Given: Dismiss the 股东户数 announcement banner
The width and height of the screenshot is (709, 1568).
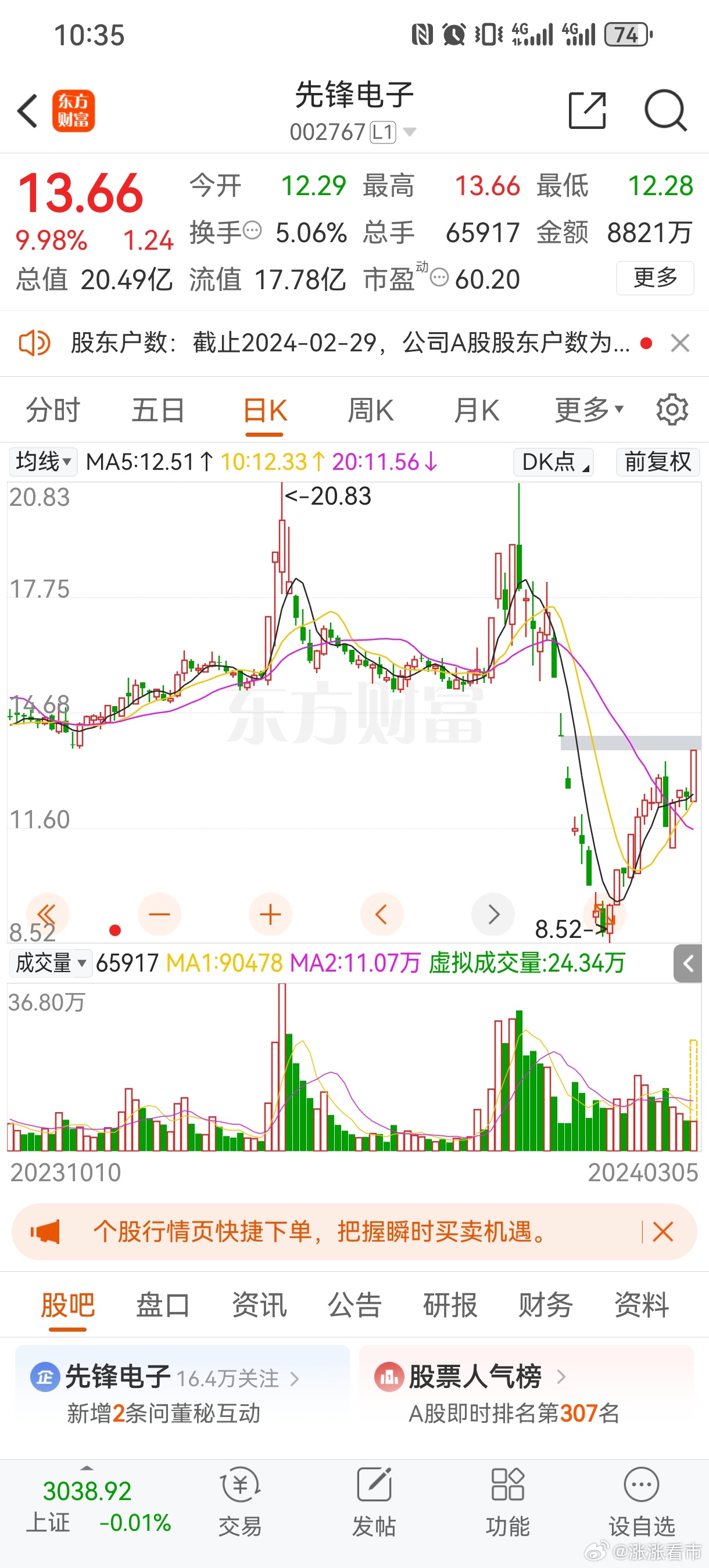Looking at the screenshot, I should (x=680, y=343).
